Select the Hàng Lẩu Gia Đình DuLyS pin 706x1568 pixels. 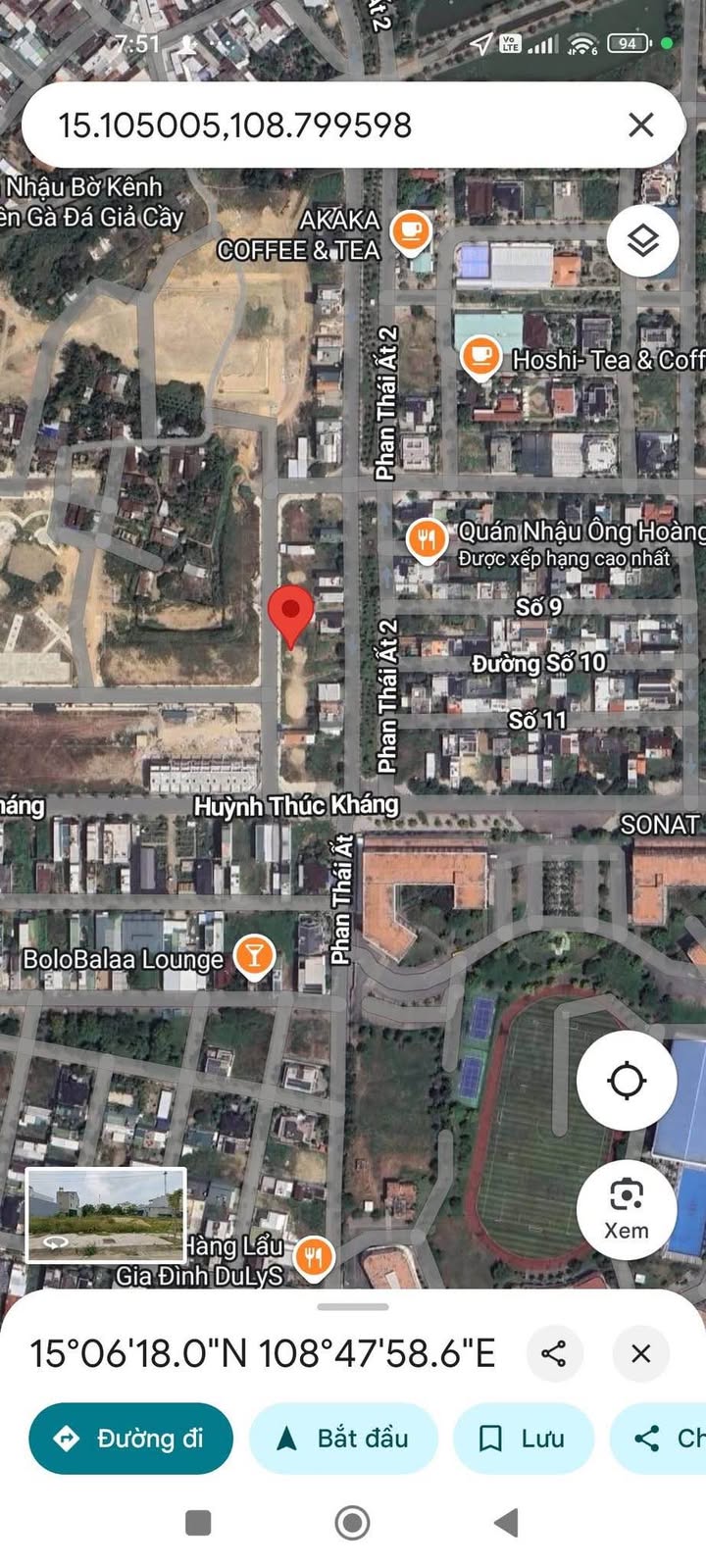(x=314, y=1258)
